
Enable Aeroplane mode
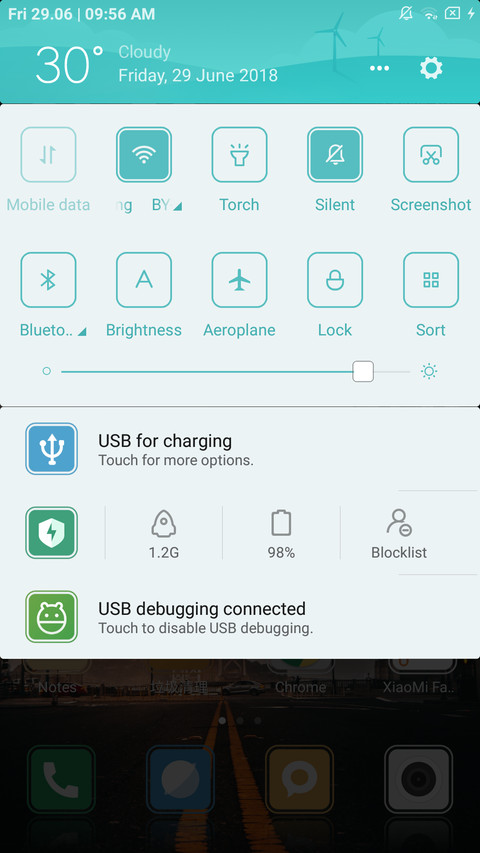click(239, 280)
